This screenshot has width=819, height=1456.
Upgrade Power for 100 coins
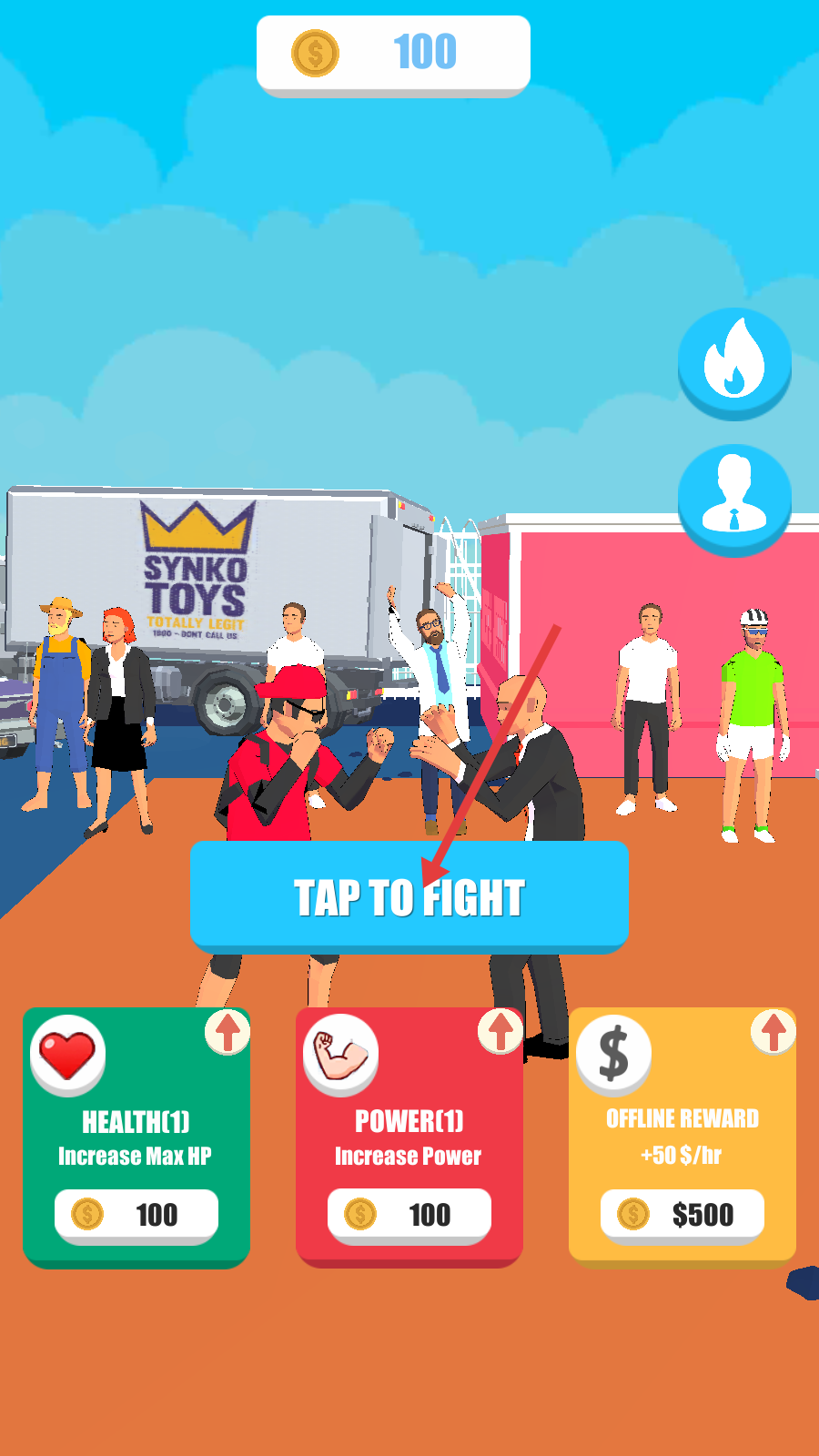point(409,1214)
